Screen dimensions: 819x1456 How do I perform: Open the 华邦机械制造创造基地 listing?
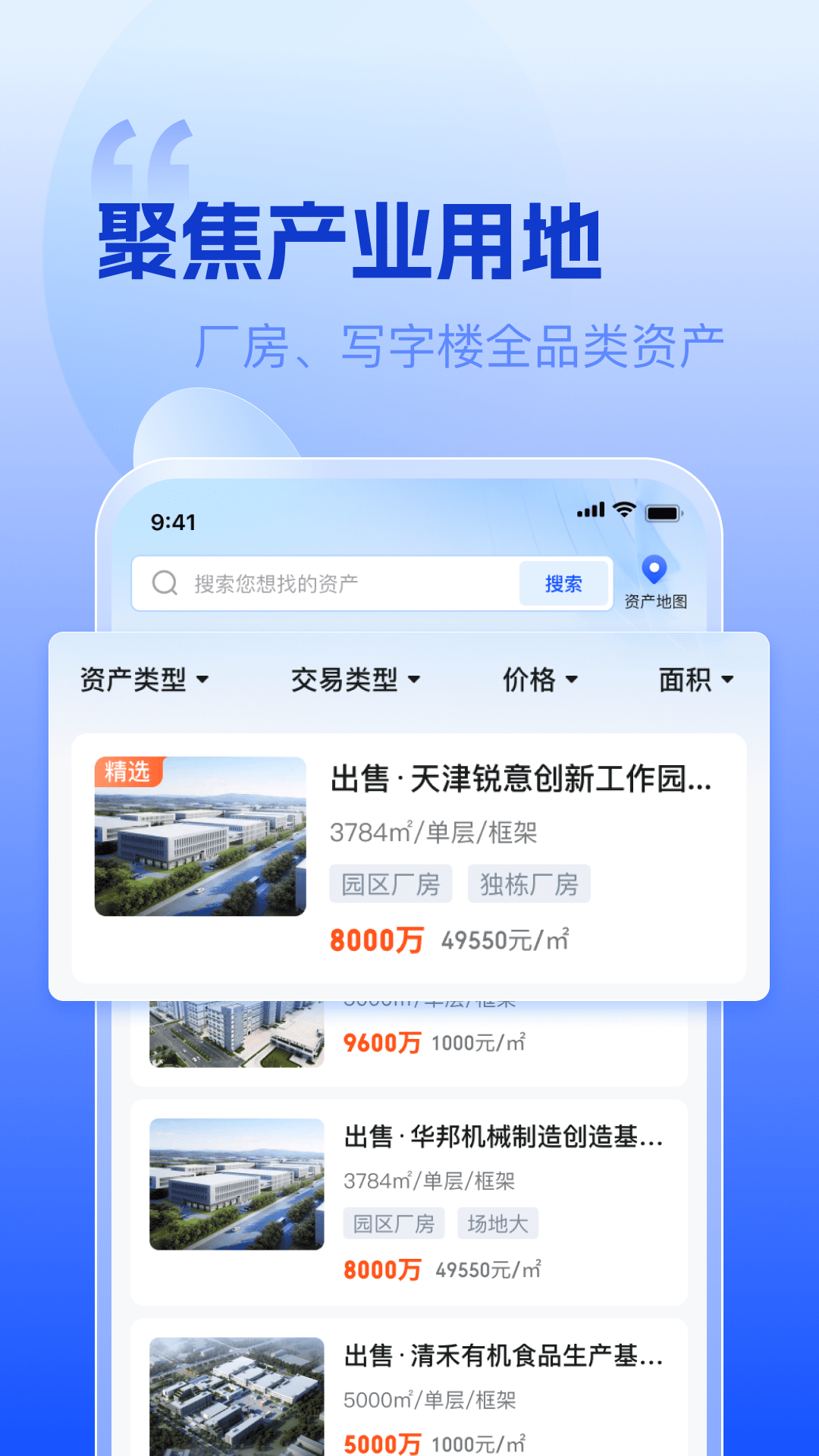[504, 1136]
